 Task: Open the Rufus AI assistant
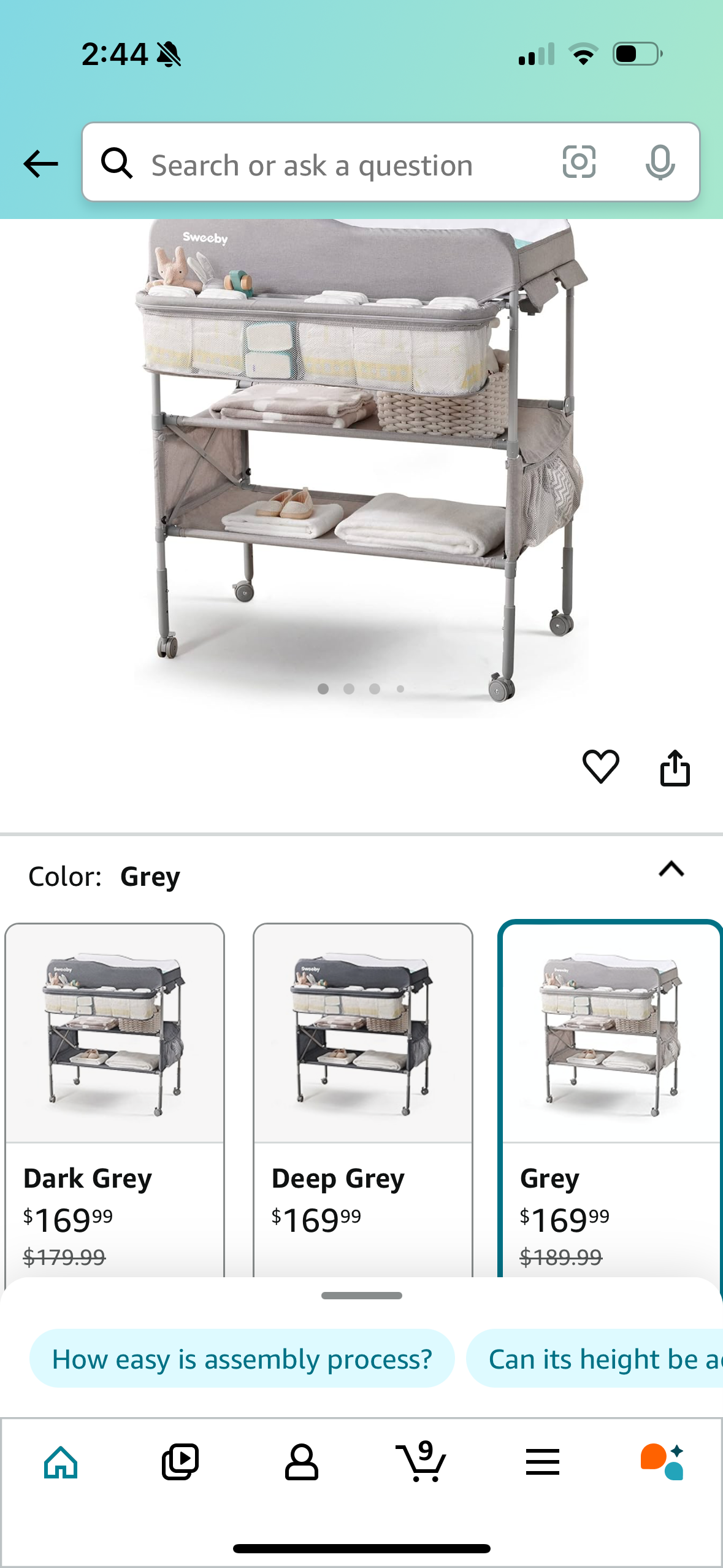click(x=662, y=1462)
